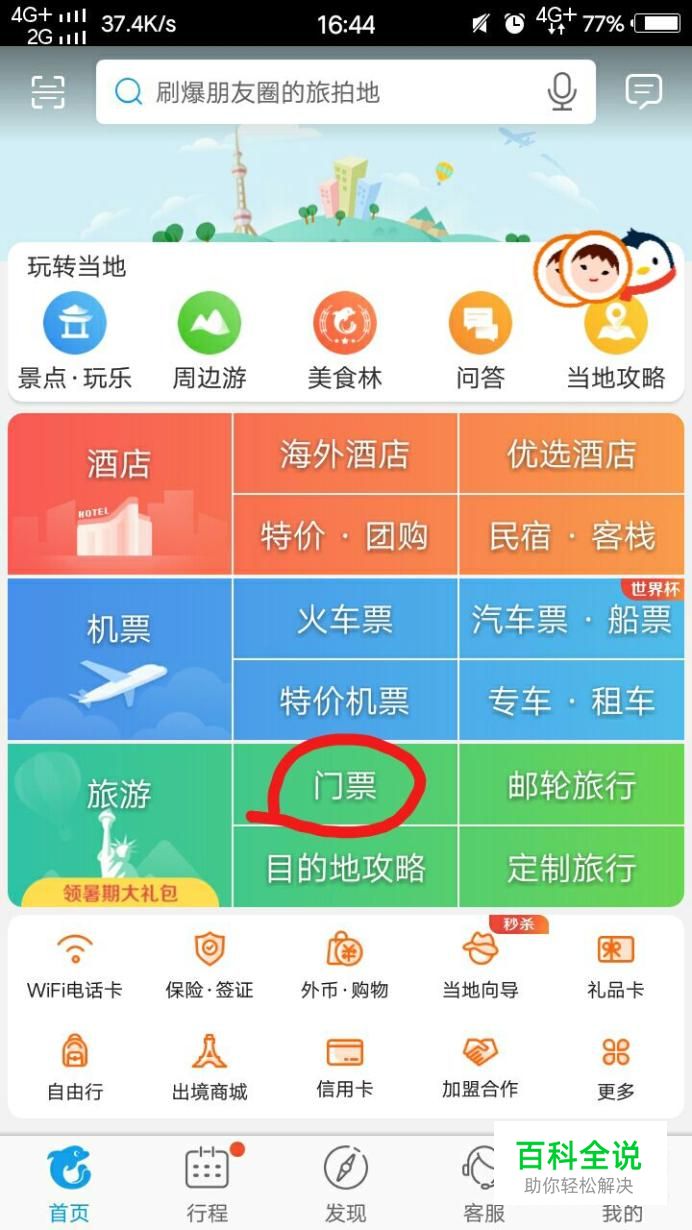Switch to the 发现 discover tab

[345, 1185]
